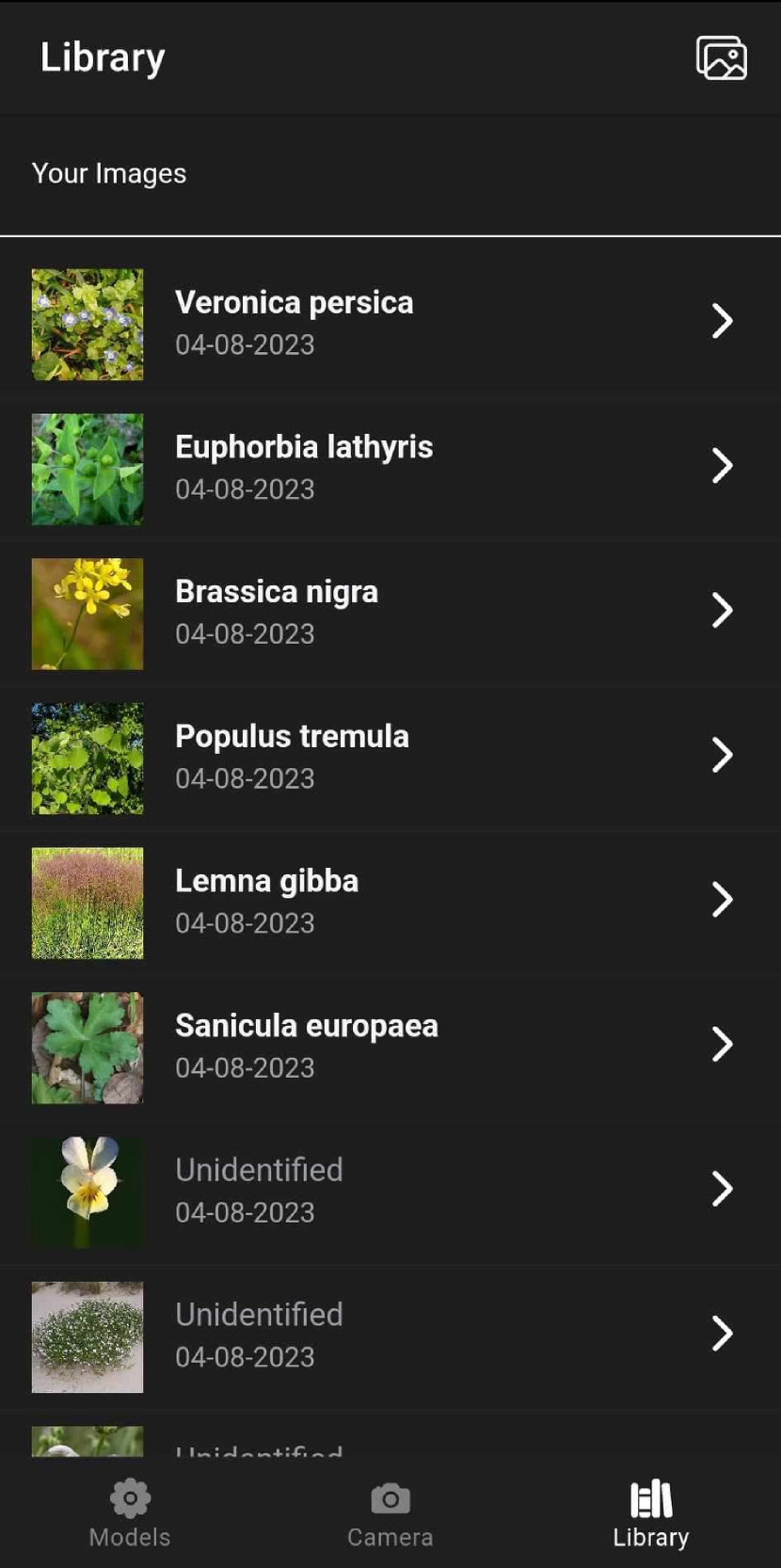Open the Lemna gibba entry
This screenshot has width=781, height=1568.
(390, 902)
